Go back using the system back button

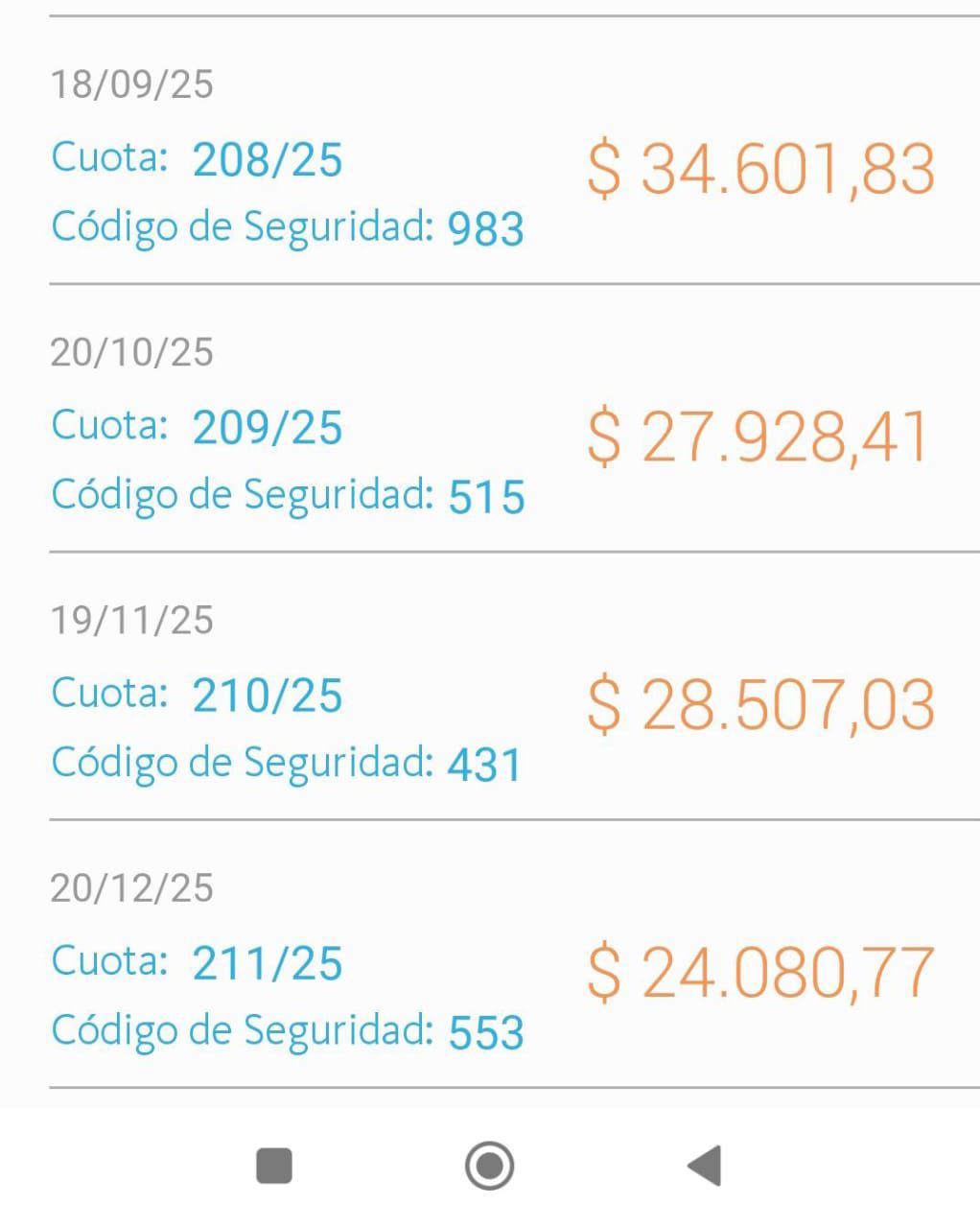click(x=705, y=1166)
